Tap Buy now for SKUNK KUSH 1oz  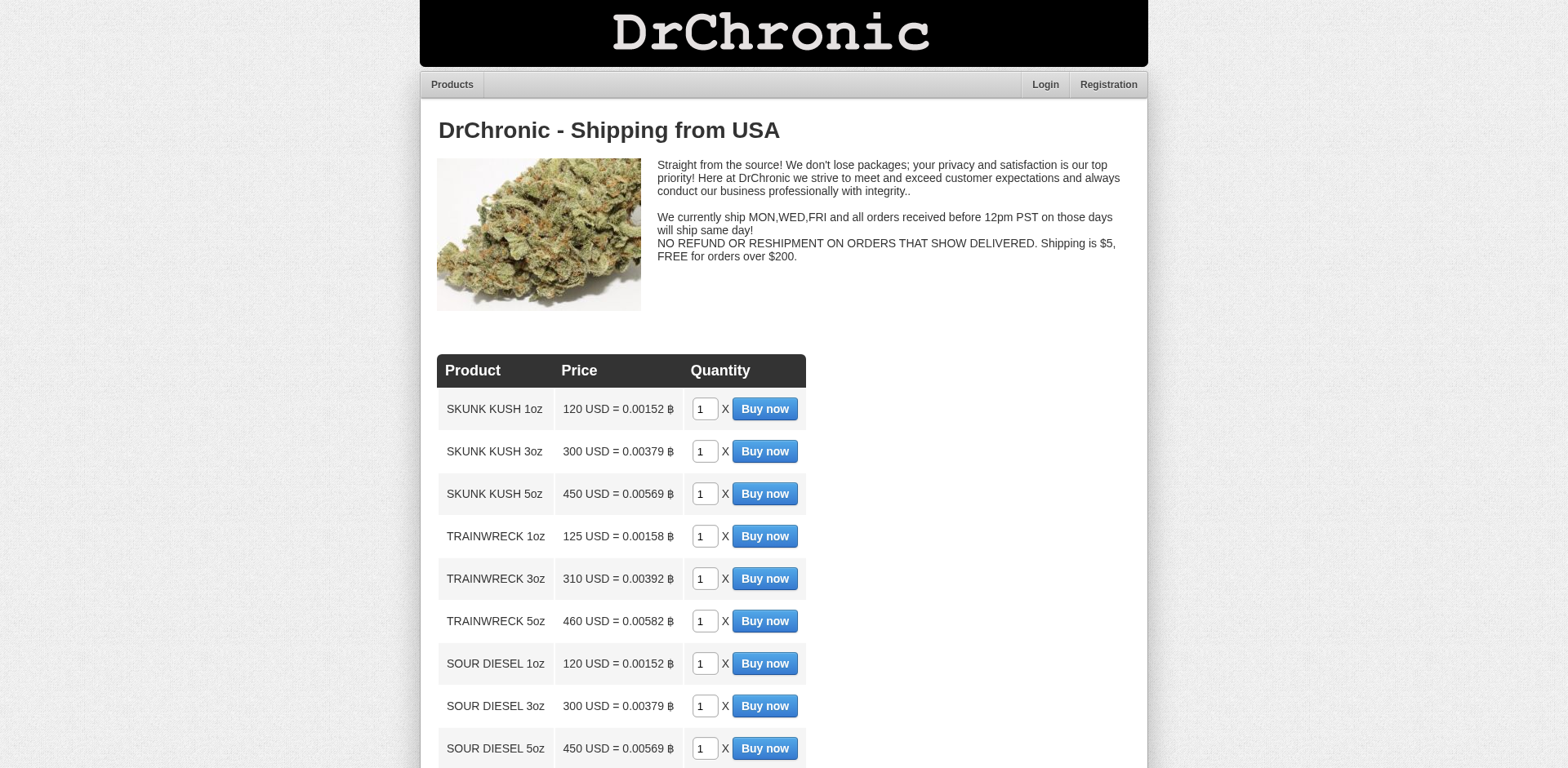(x=764, y=409)
